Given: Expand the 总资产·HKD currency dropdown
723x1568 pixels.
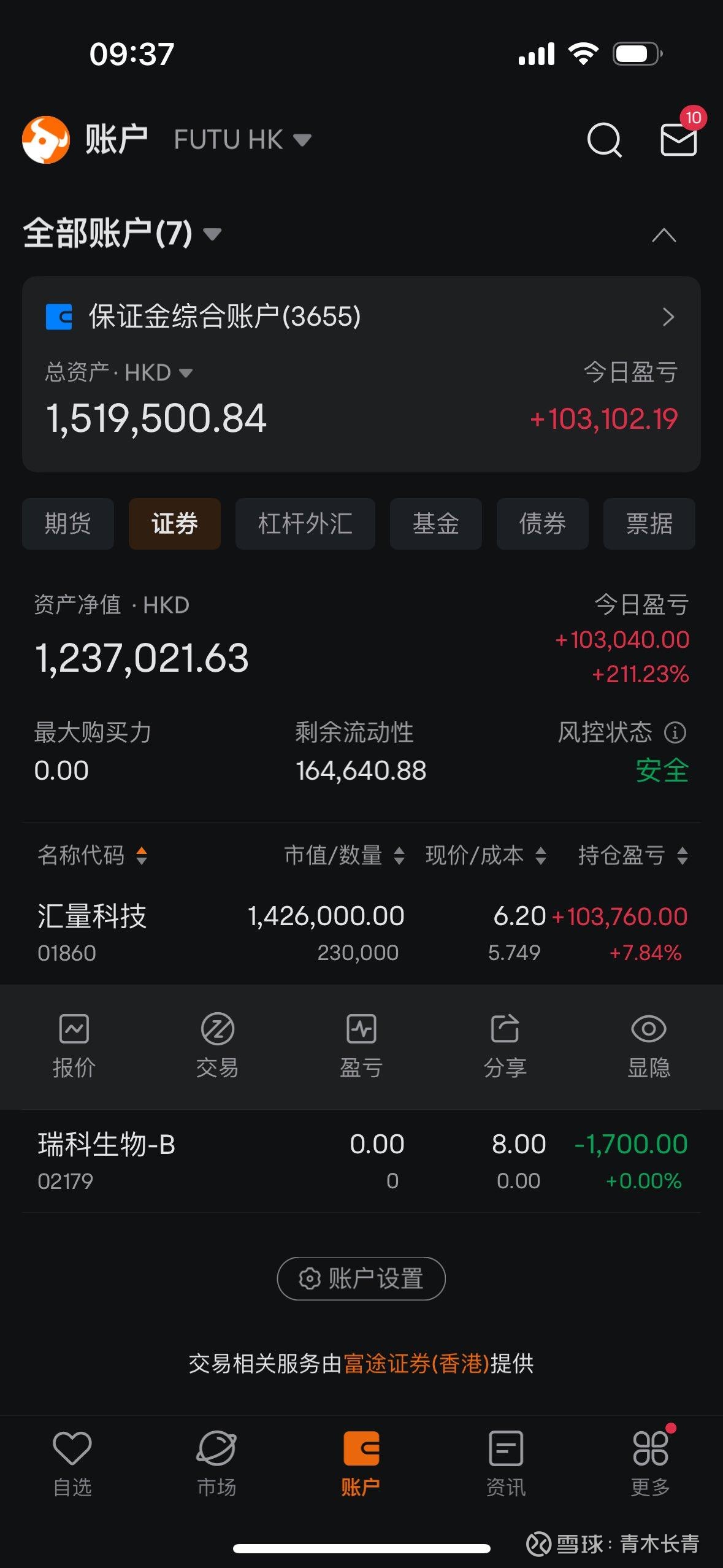Looking at the screenshot, I should (186, 372).
